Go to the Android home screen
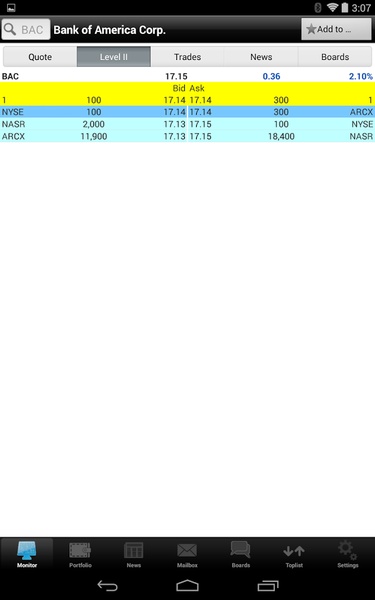This screenshot has height=600, width=375. (x=188, y=585)
